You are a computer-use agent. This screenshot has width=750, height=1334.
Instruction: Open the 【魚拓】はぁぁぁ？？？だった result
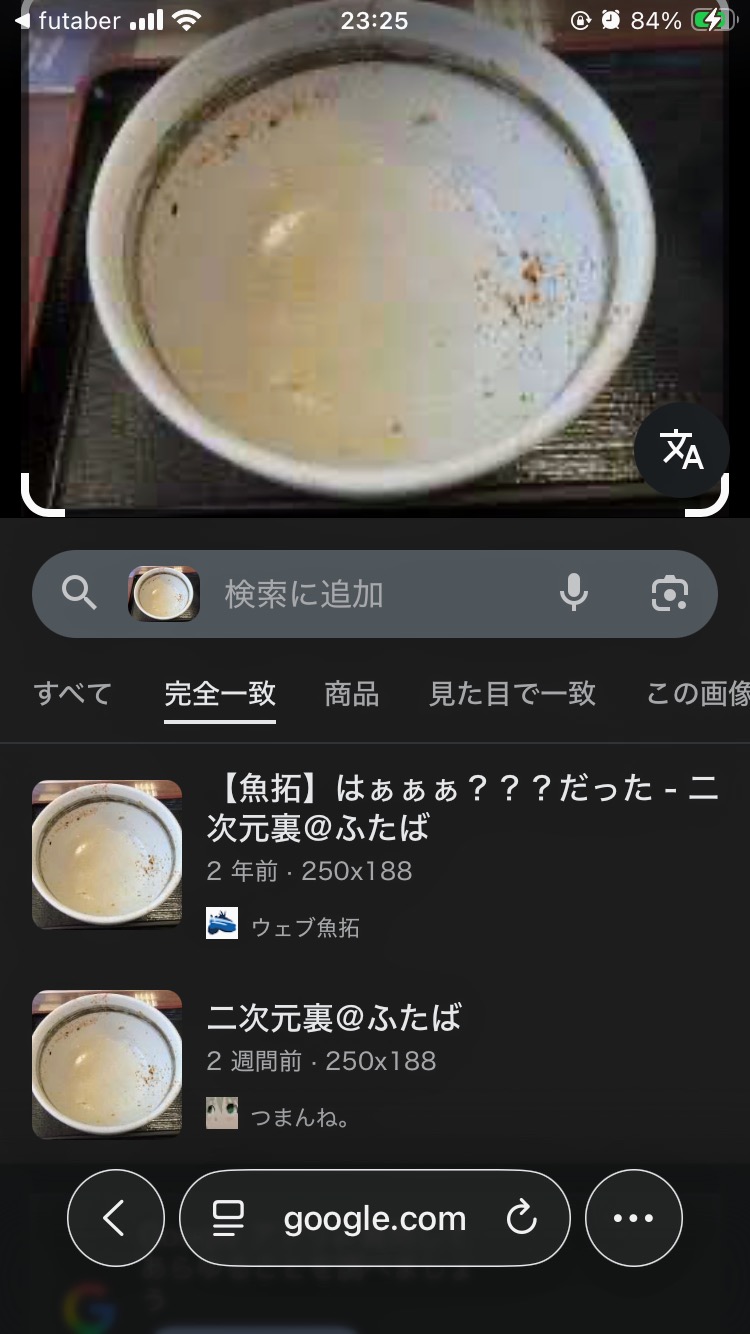pyautogui.click(x=460, y=807)
